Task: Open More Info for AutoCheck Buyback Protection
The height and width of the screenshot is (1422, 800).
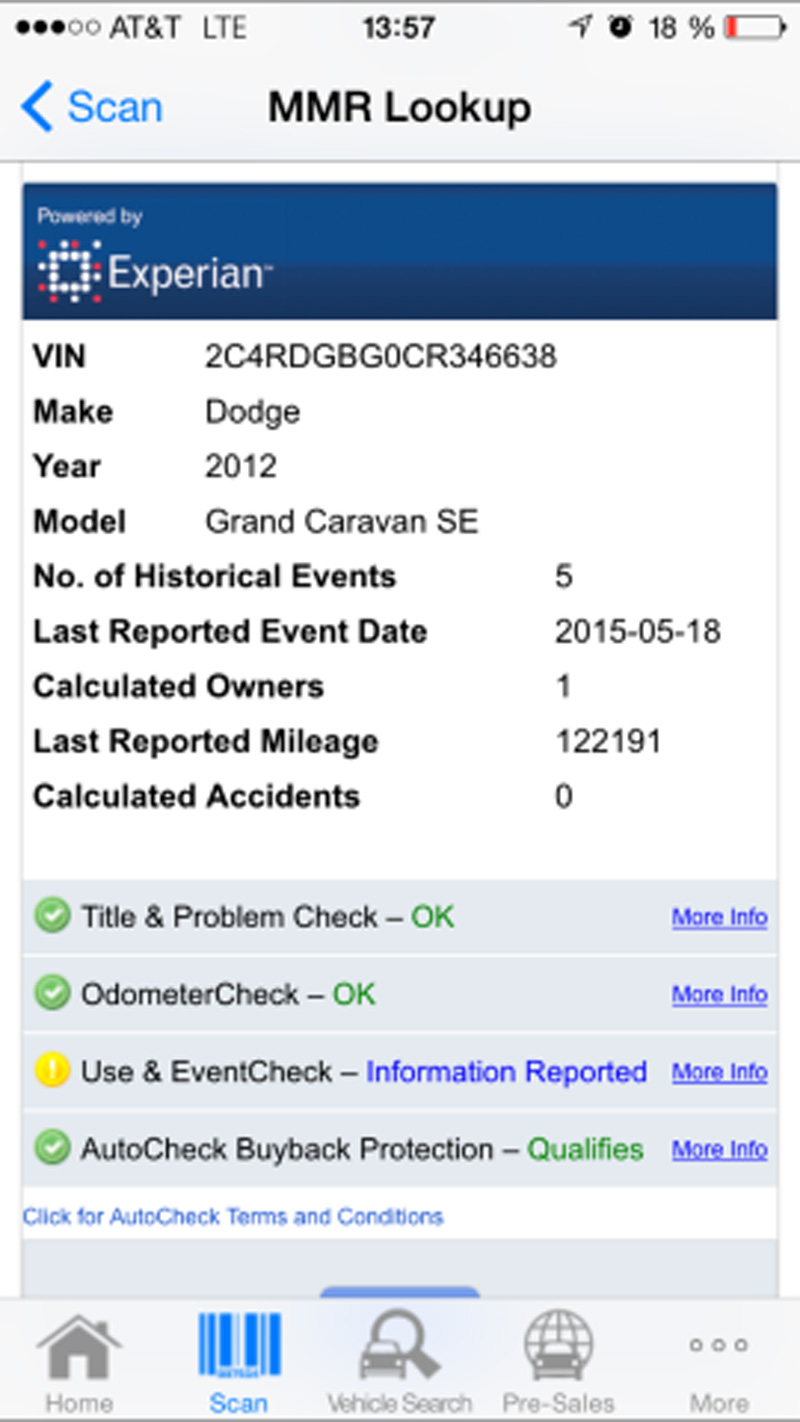Action: click(x=719, y=1149)
